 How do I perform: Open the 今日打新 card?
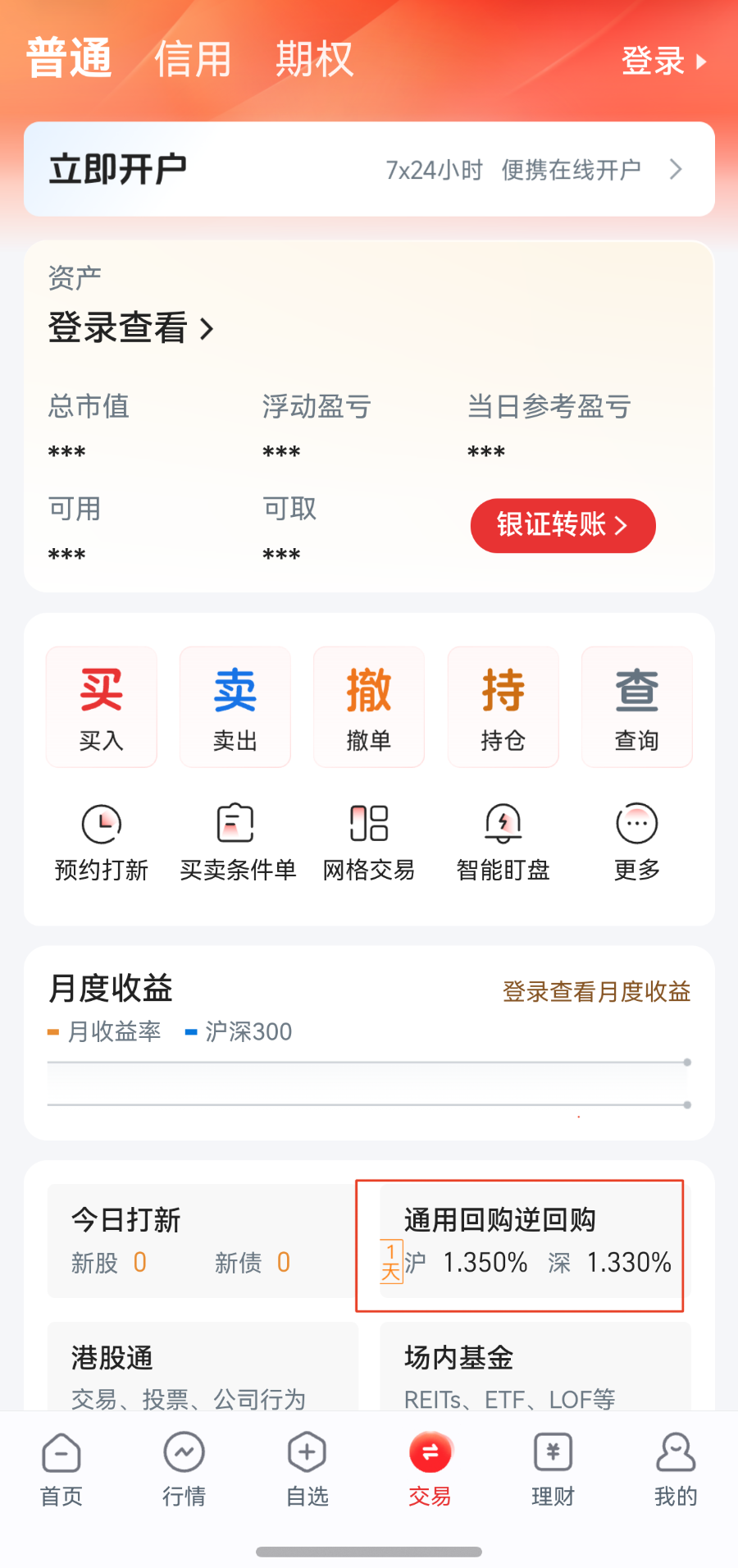201,1241
